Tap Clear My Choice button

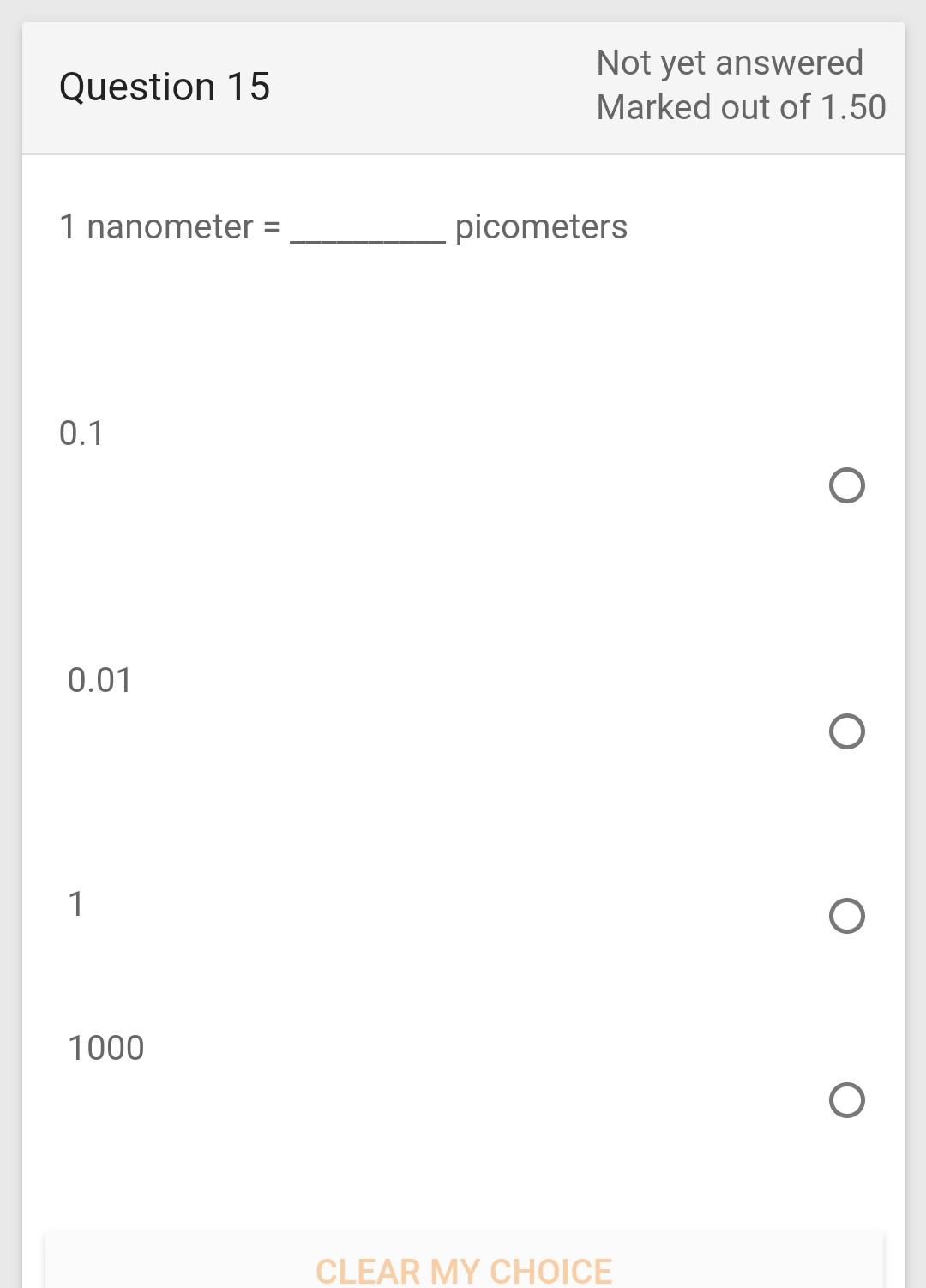pyautogui.click(x=463, y=1269)
